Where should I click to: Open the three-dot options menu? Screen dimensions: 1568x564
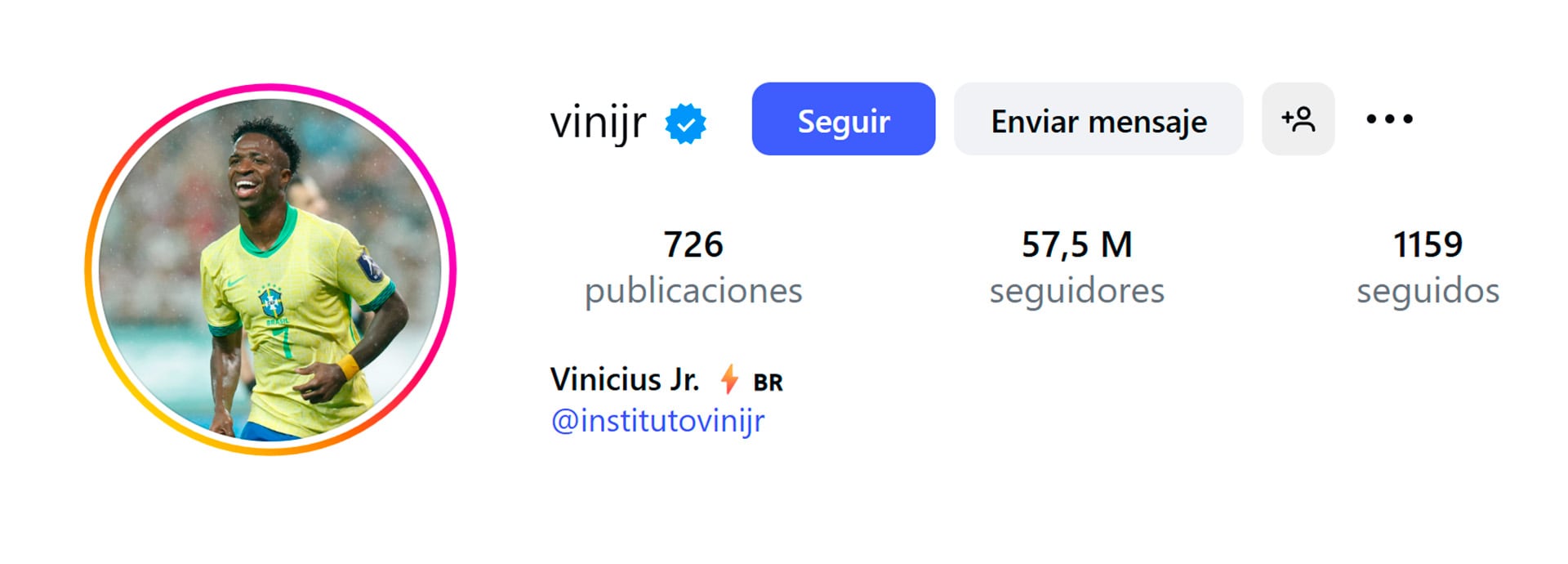(x=1389, y=119)
